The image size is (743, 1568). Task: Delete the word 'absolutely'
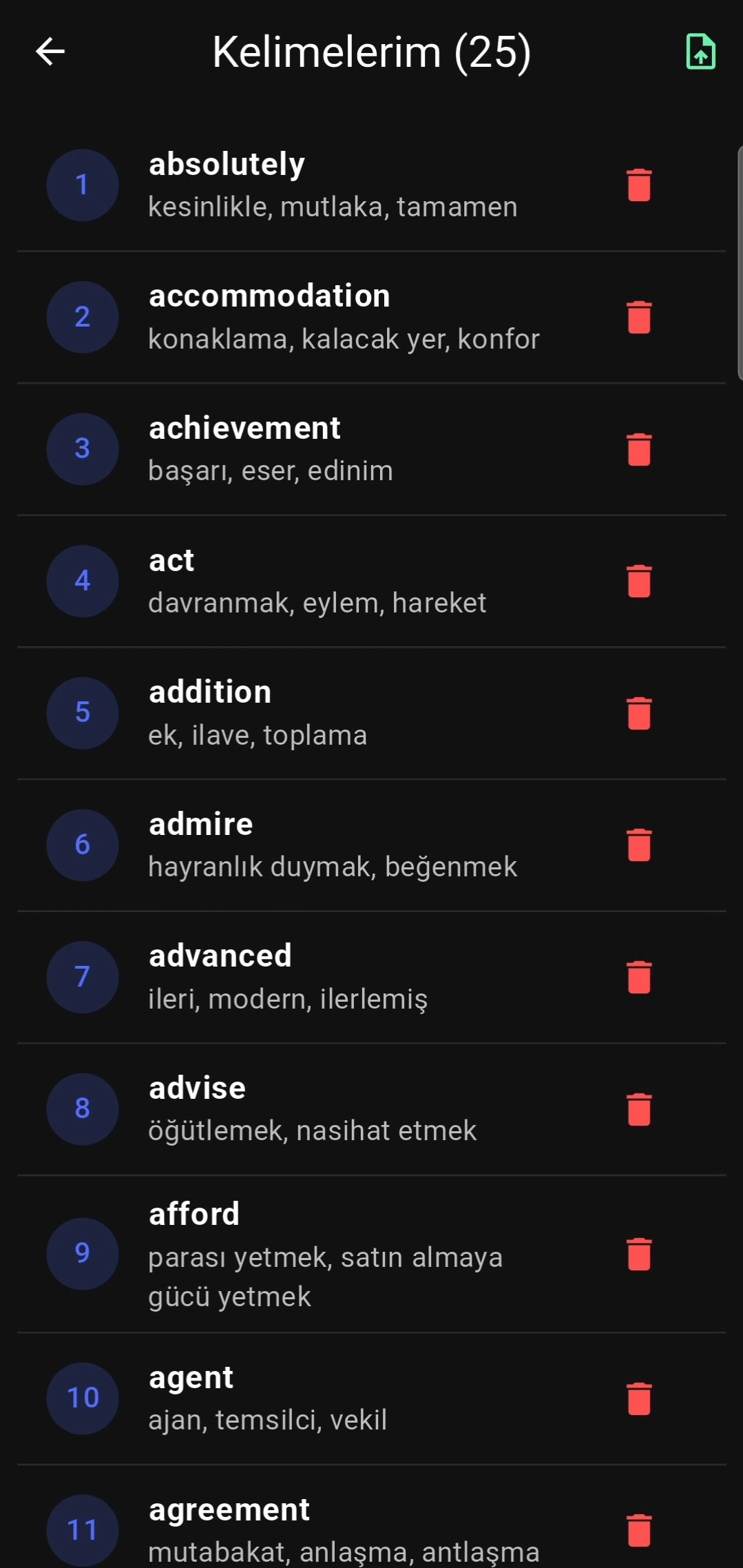click(639, 185)
